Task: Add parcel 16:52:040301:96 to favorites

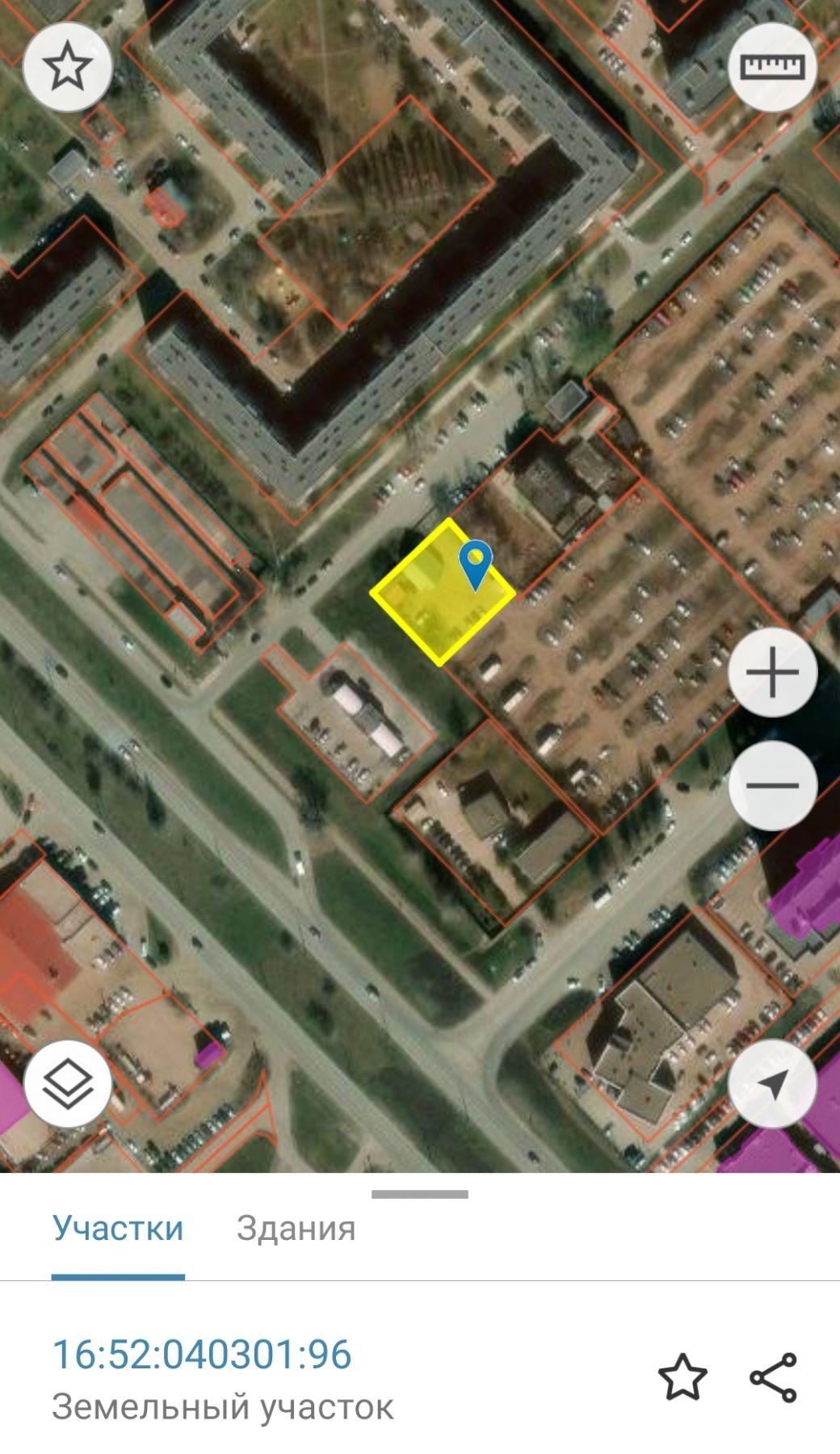Action: [x=682, y=1377]
